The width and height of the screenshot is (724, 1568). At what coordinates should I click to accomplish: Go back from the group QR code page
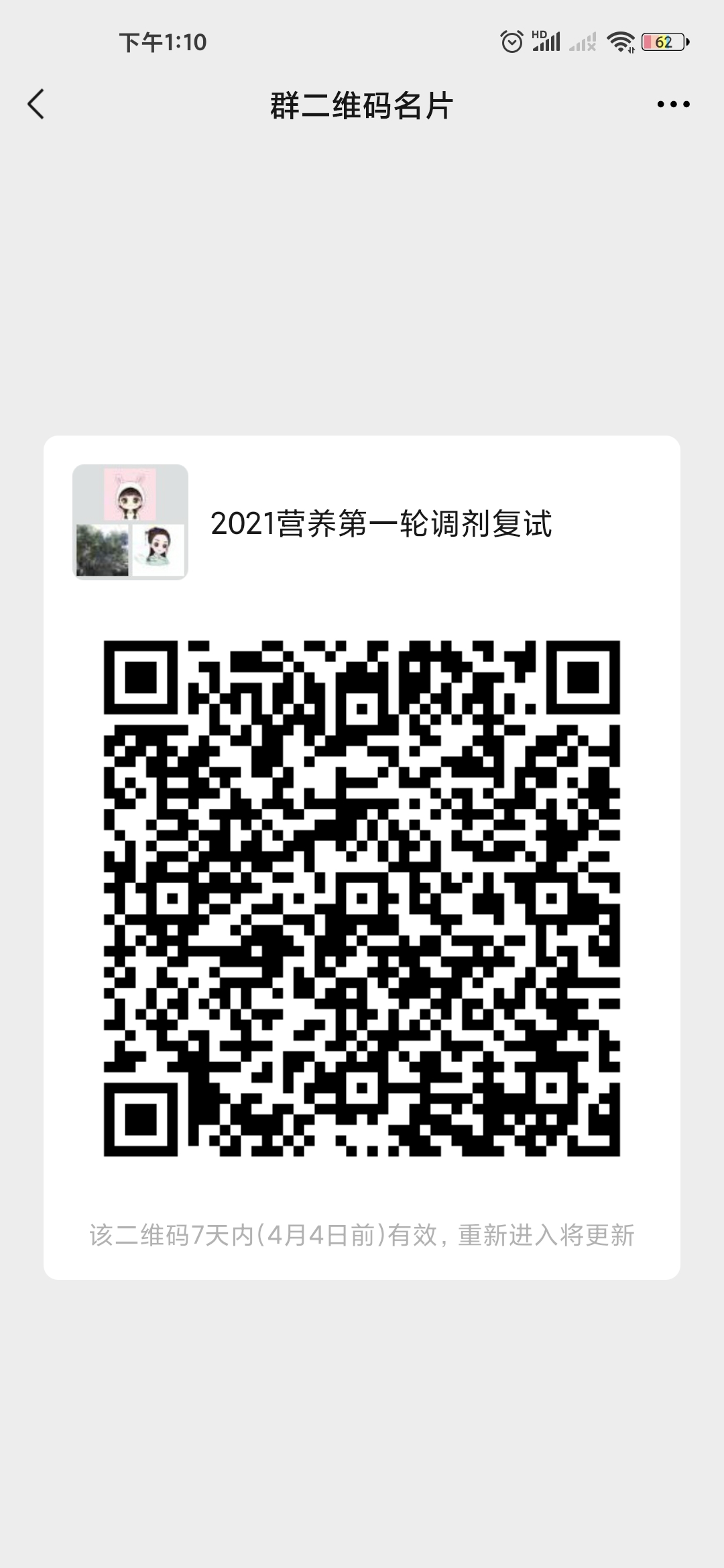(36, 105)
